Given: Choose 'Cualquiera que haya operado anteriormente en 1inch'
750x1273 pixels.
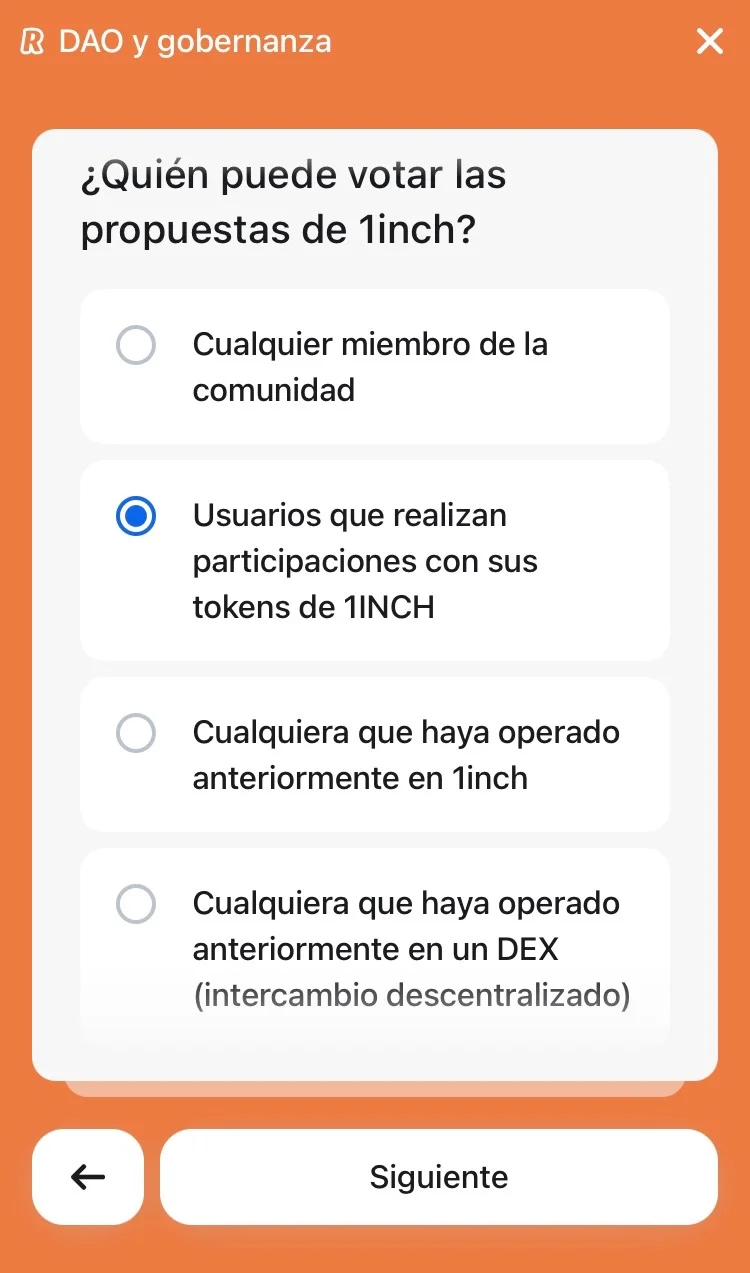Looking at the screenshot, I should point(374,755).
